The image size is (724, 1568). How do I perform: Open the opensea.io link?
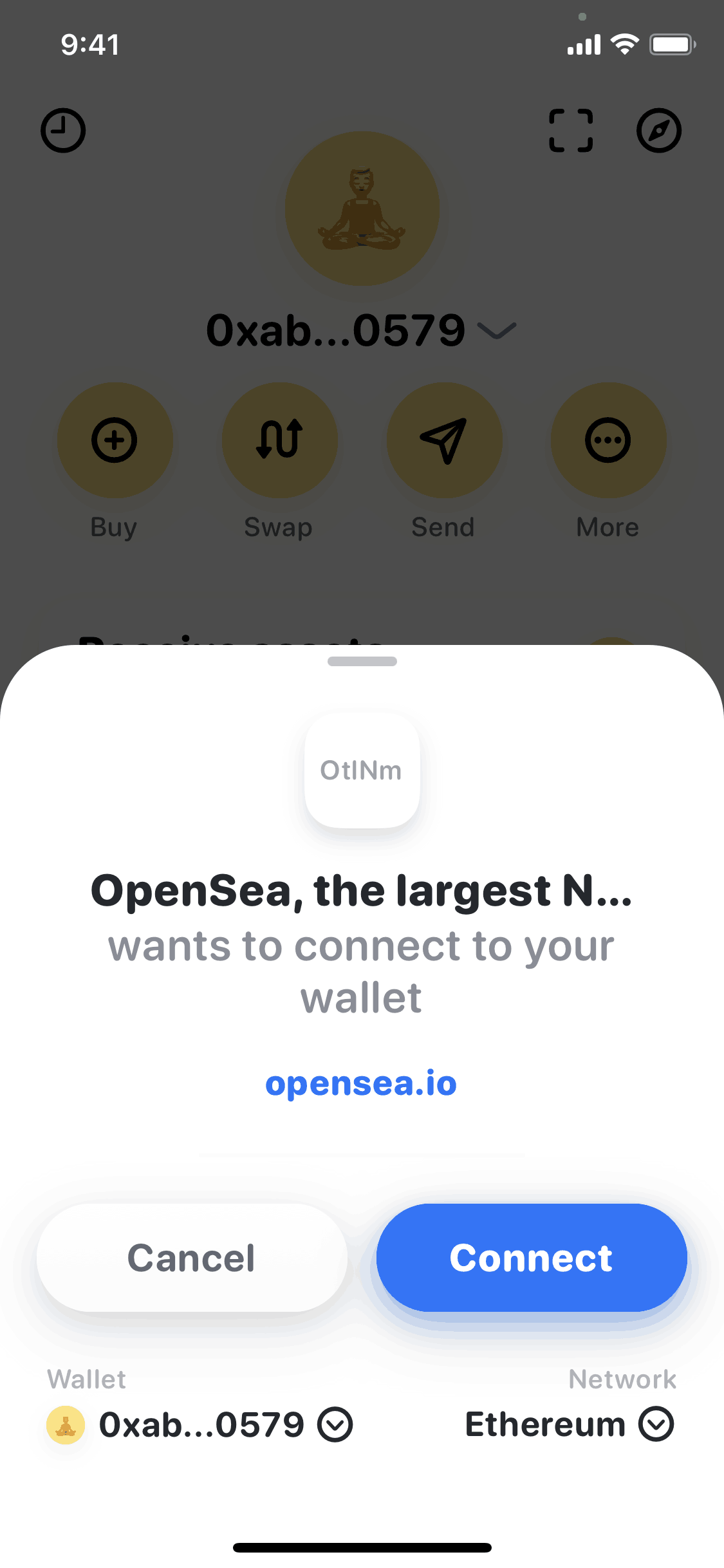(x=361, y=1083)
